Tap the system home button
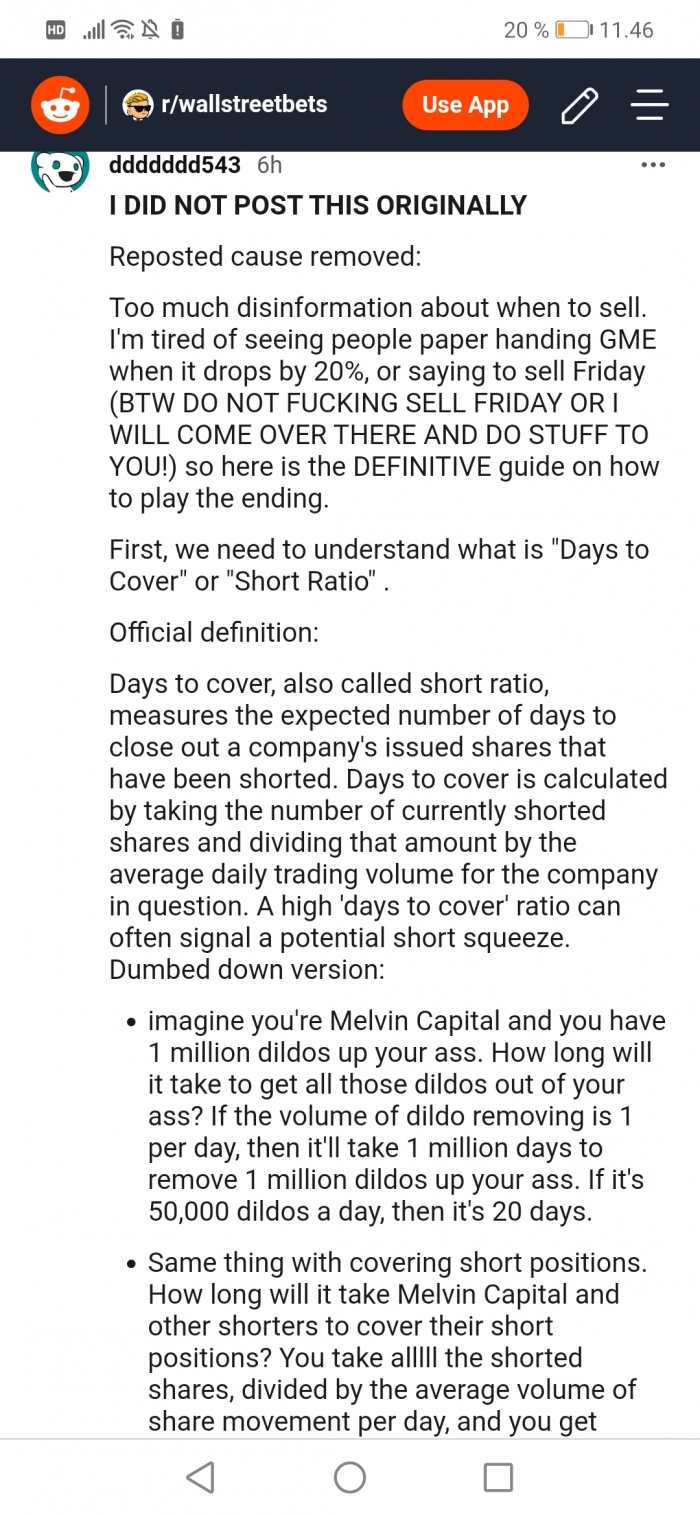Viewport: 700px width, 1517px height. pos(350,1477)
